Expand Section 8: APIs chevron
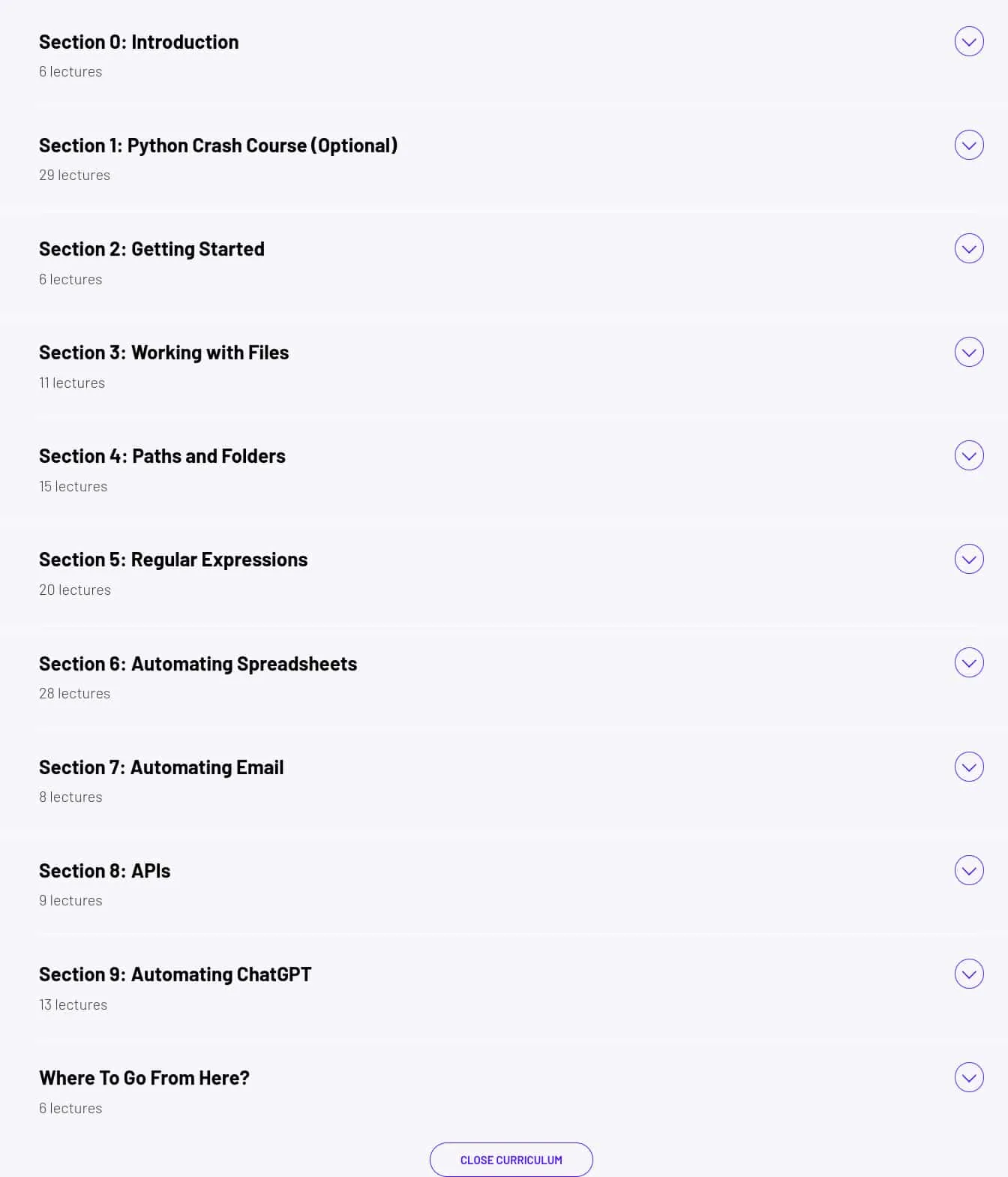Screen dimensions: 1008x1177 click(x=969, y=871)
